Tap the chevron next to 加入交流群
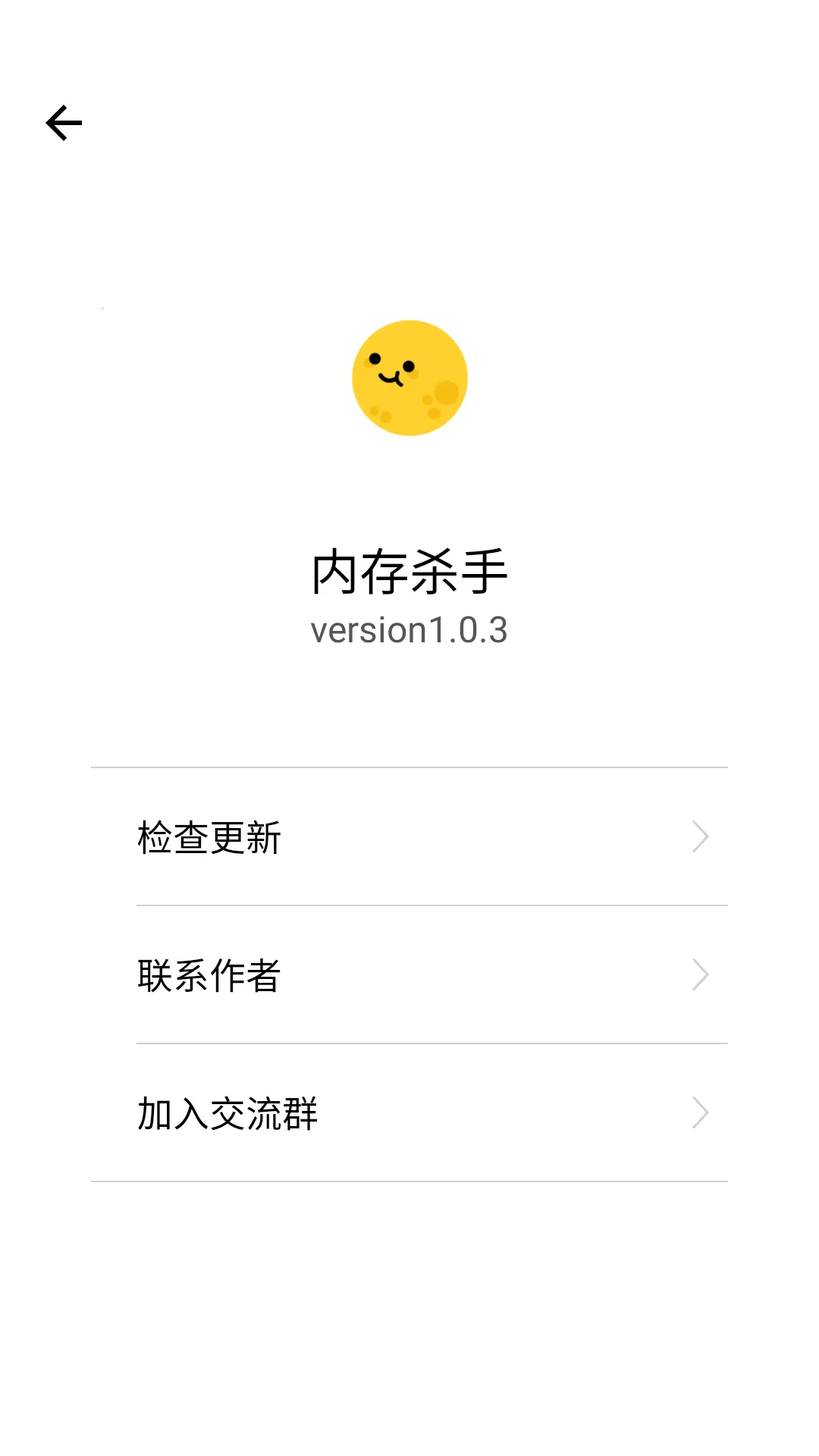819x1456 pixels. coord(699,1112)
